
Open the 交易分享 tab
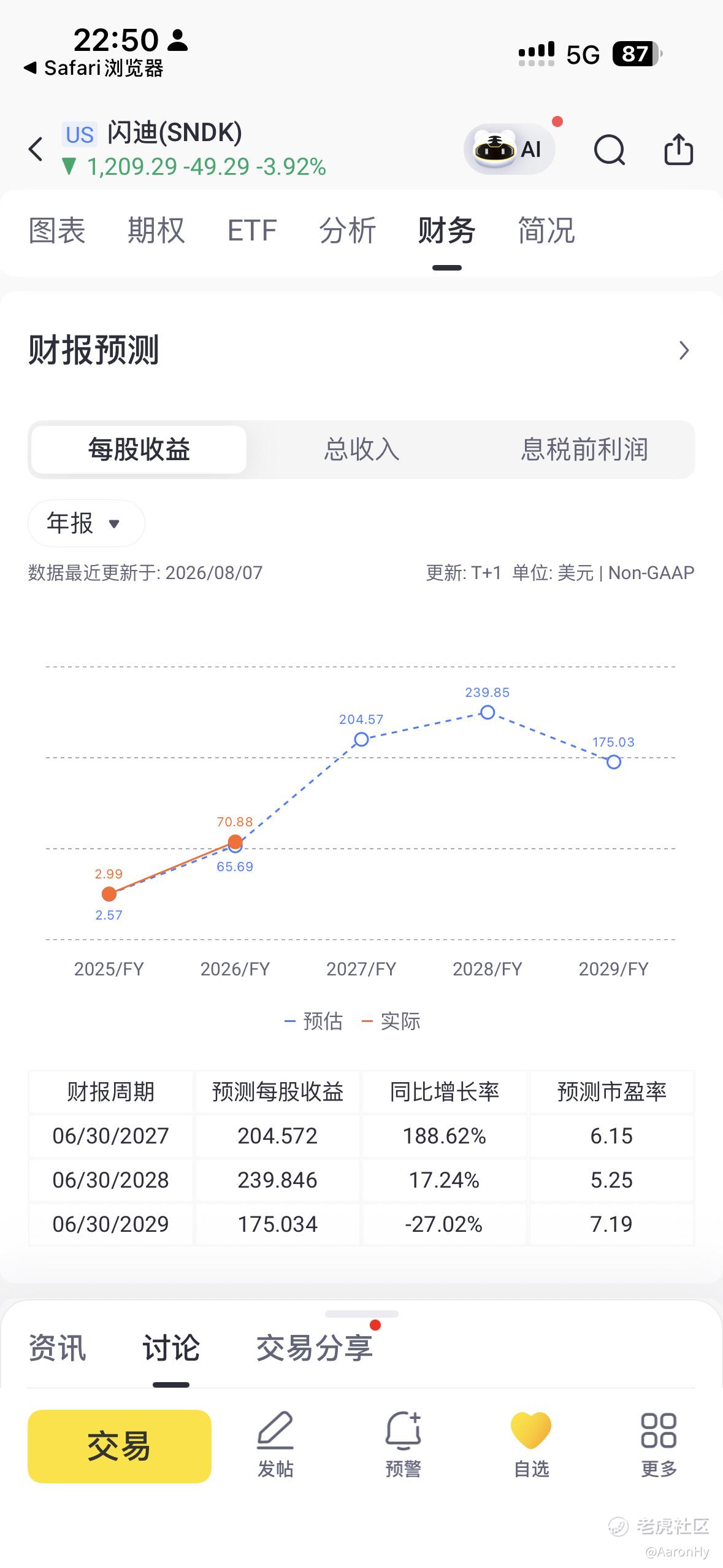[315, 1348]
